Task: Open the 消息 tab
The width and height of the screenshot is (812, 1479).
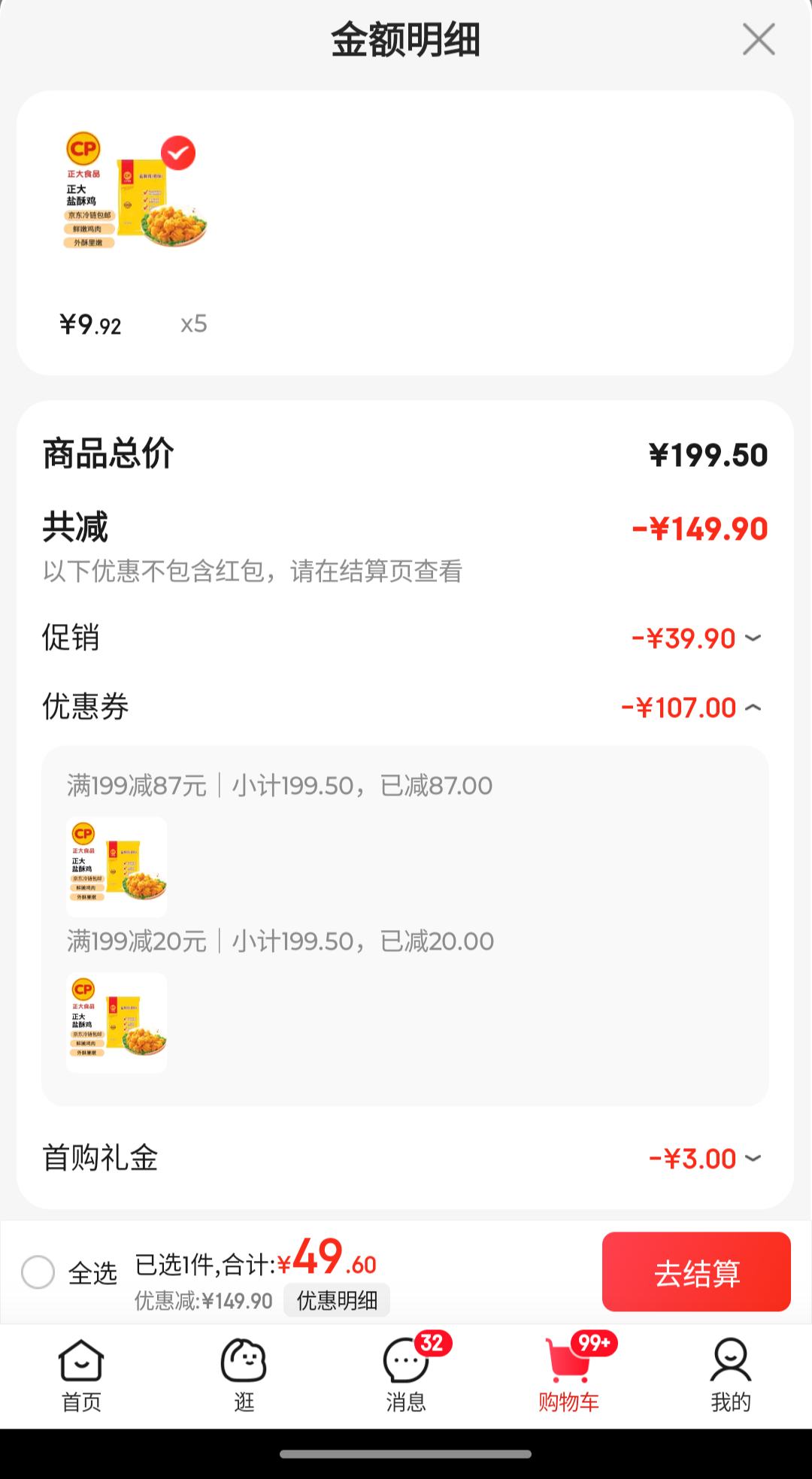Action: [406, 1375]
